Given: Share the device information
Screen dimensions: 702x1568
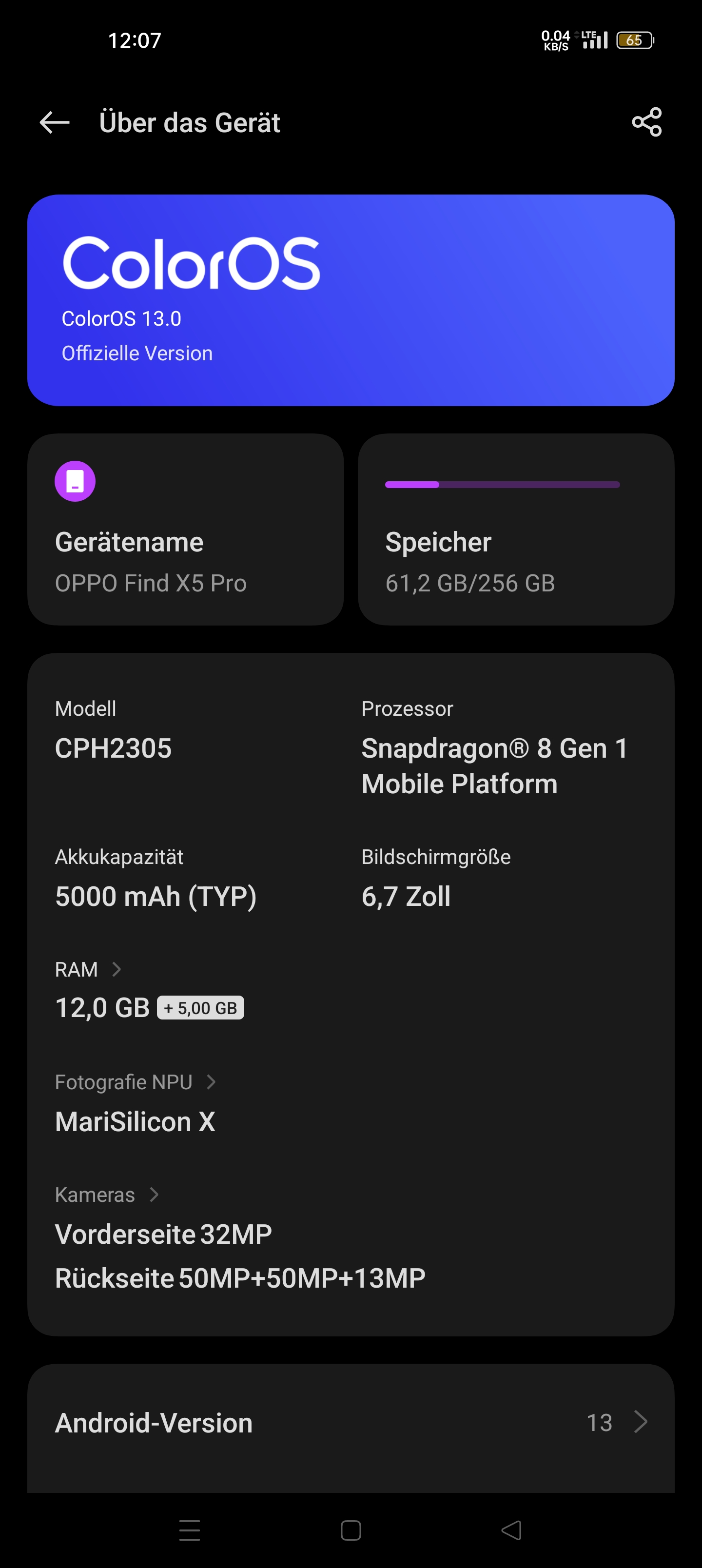Looking at the screenshot, I should [646, 122].
